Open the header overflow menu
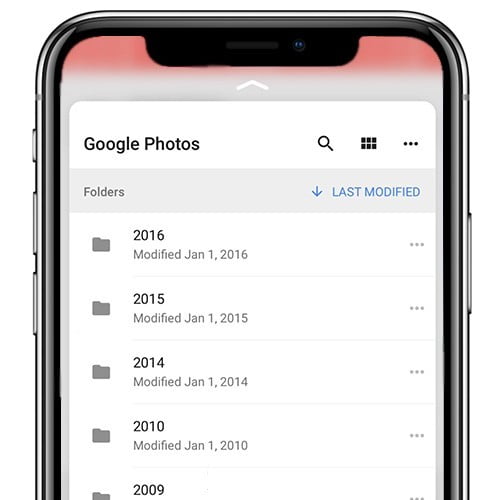This screenshot has width=500, height=500. click(411, 144)
